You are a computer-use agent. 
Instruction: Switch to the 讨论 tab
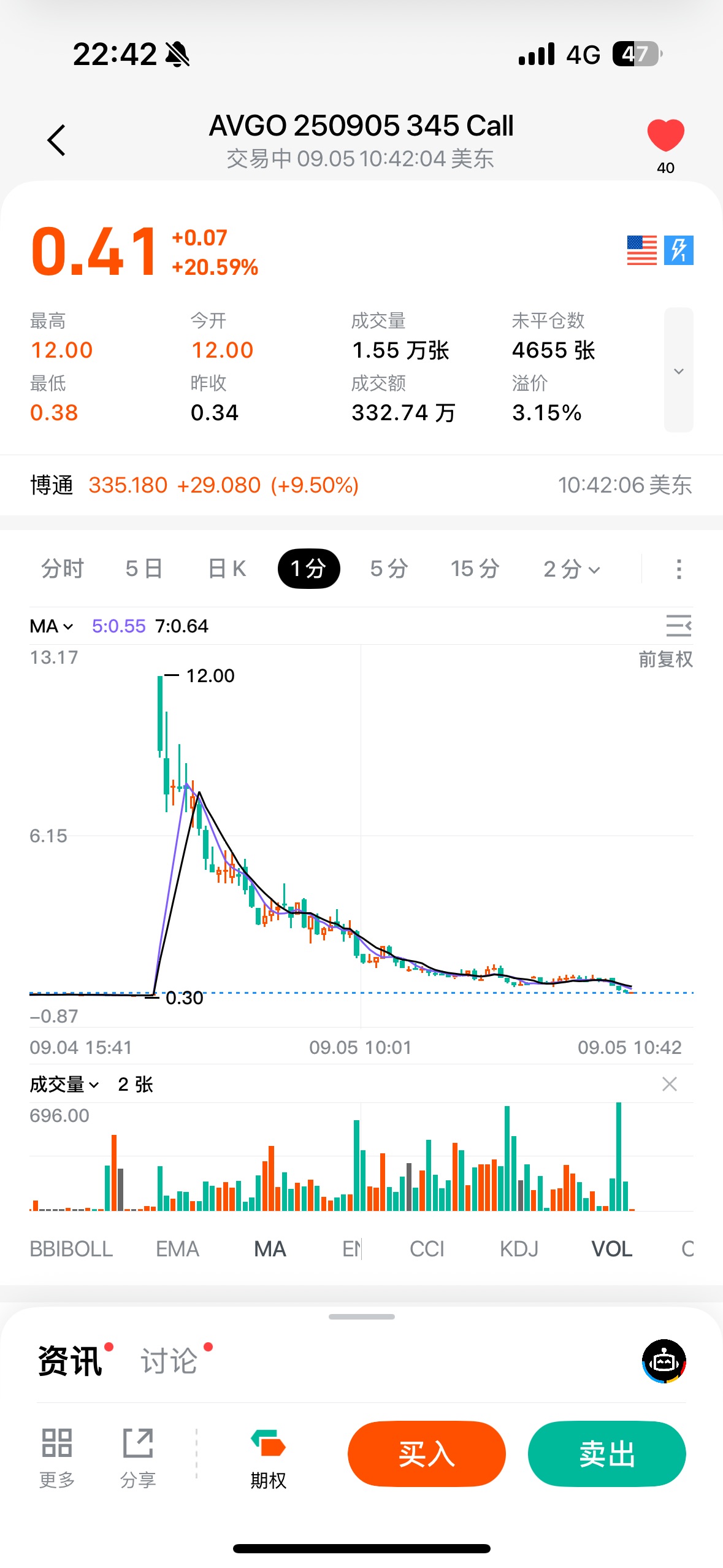coord(169,1361)
